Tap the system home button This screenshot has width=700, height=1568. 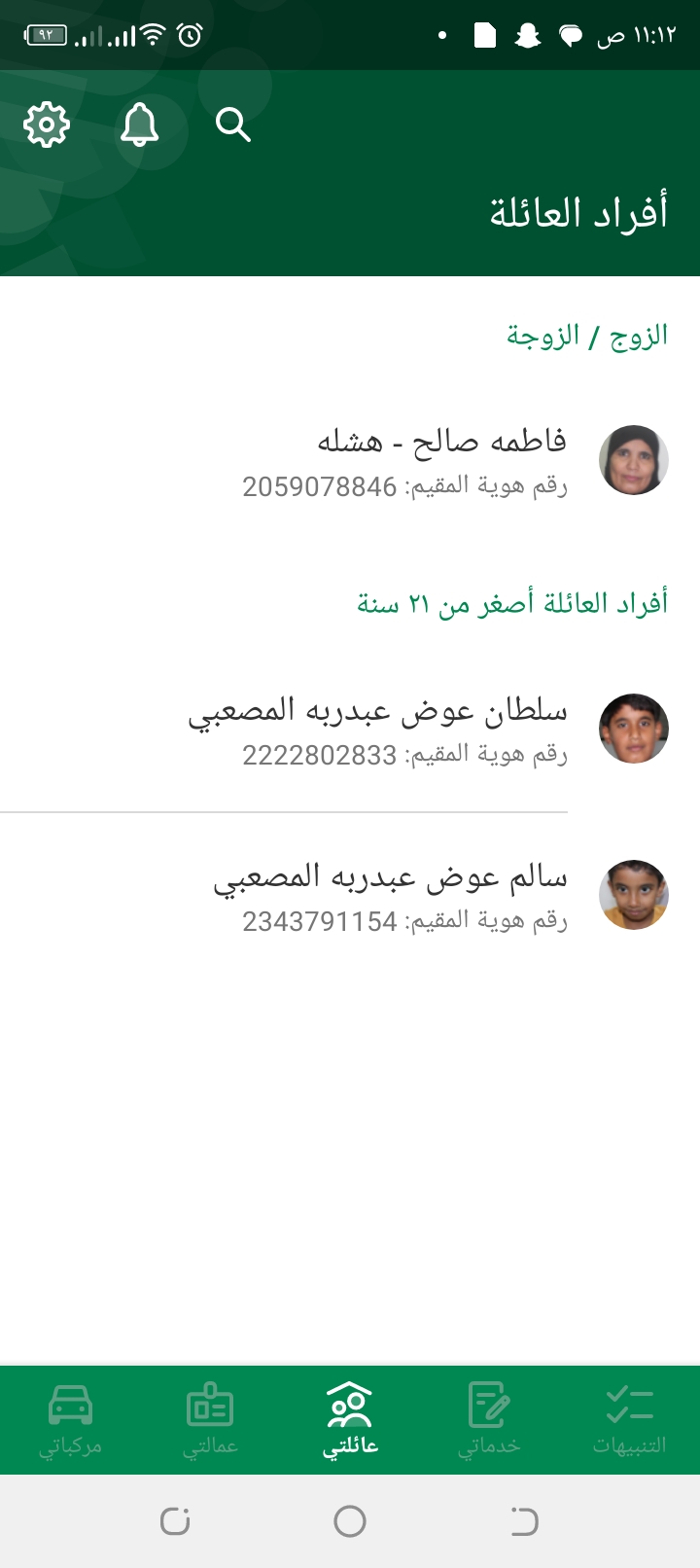click(350, 1521)
